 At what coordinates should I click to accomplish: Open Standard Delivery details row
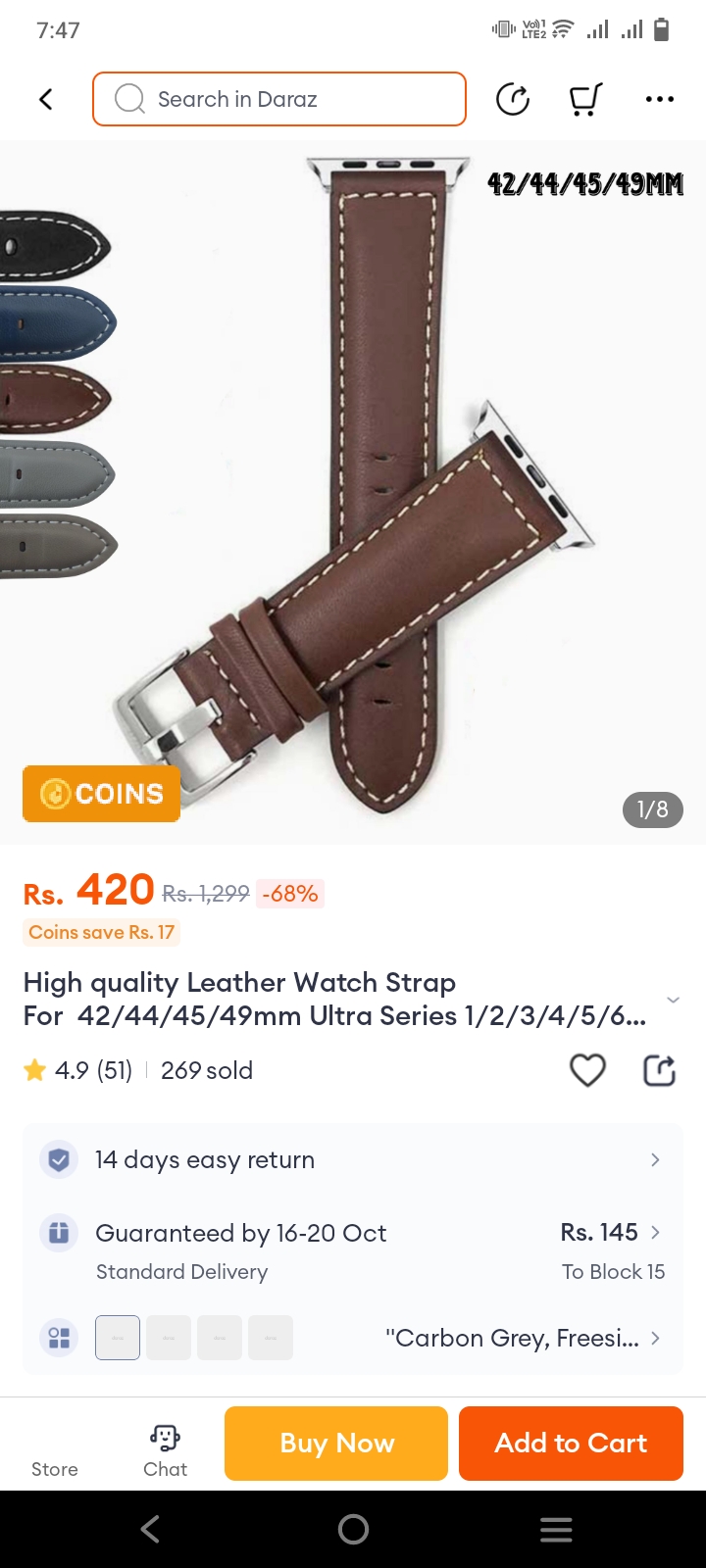(353, 1251)
